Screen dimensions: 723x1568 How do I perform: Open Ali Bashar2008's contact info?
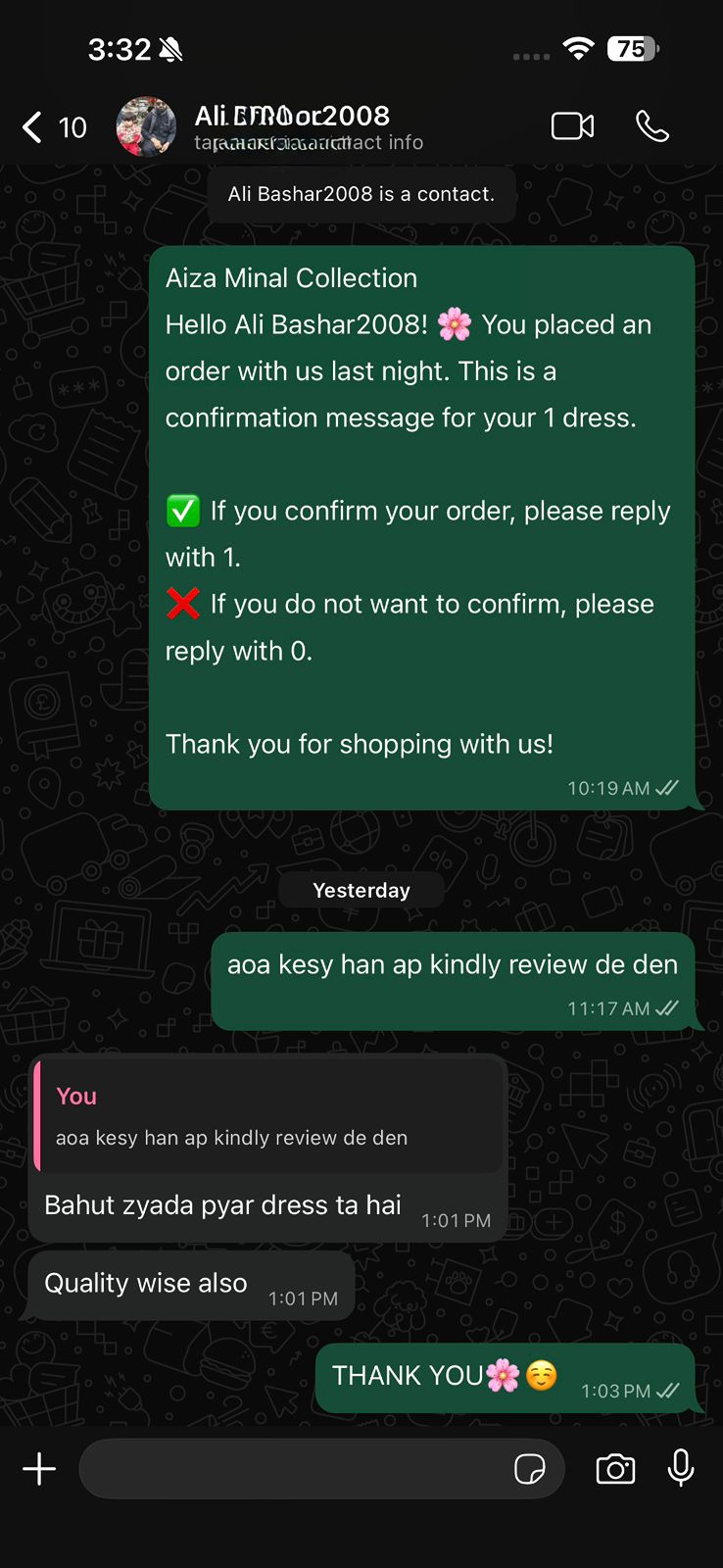pos(294,127)
